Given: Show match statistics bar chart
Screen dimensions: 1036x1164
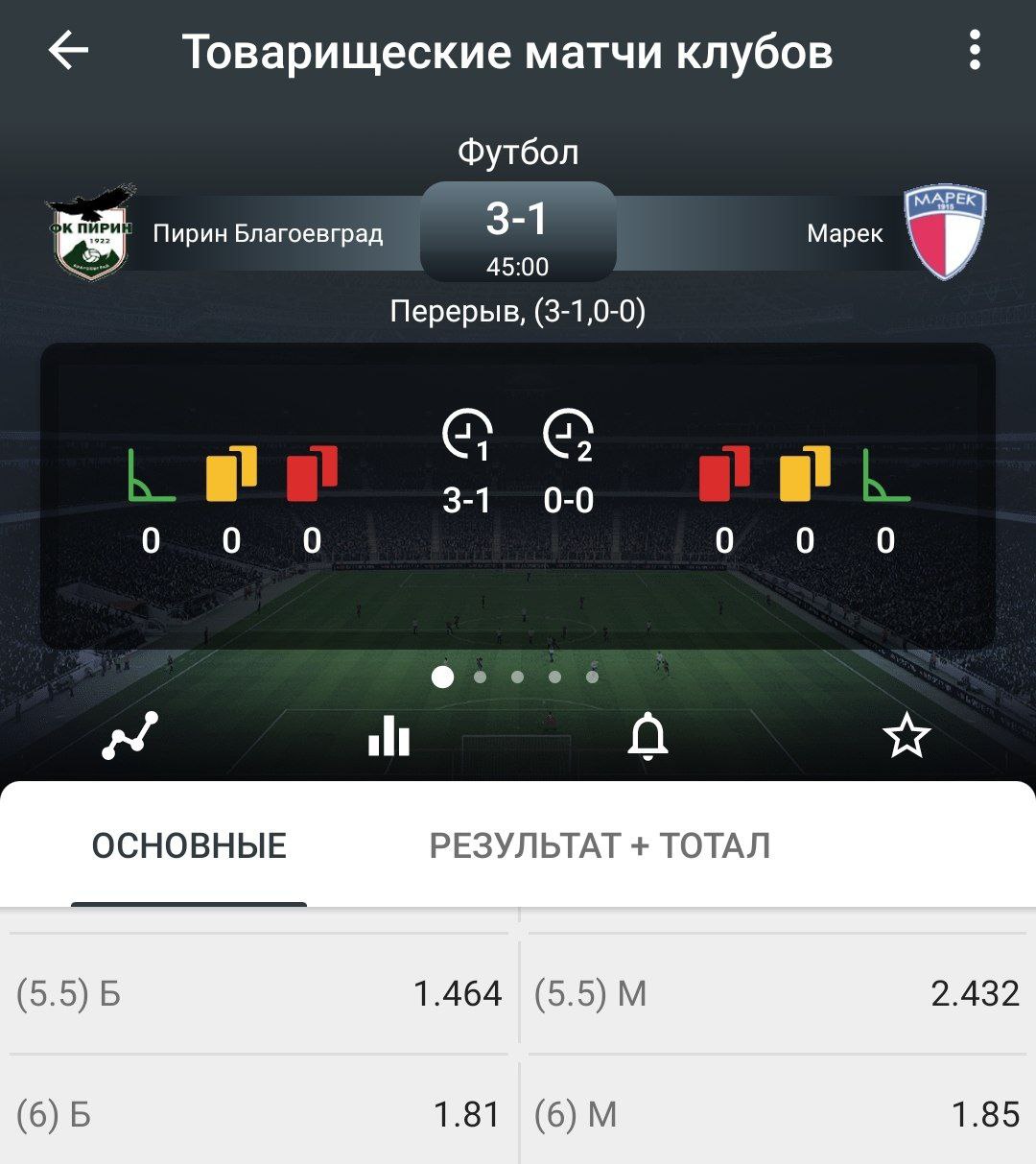Looking at the screenshot, I should [388, 737].
